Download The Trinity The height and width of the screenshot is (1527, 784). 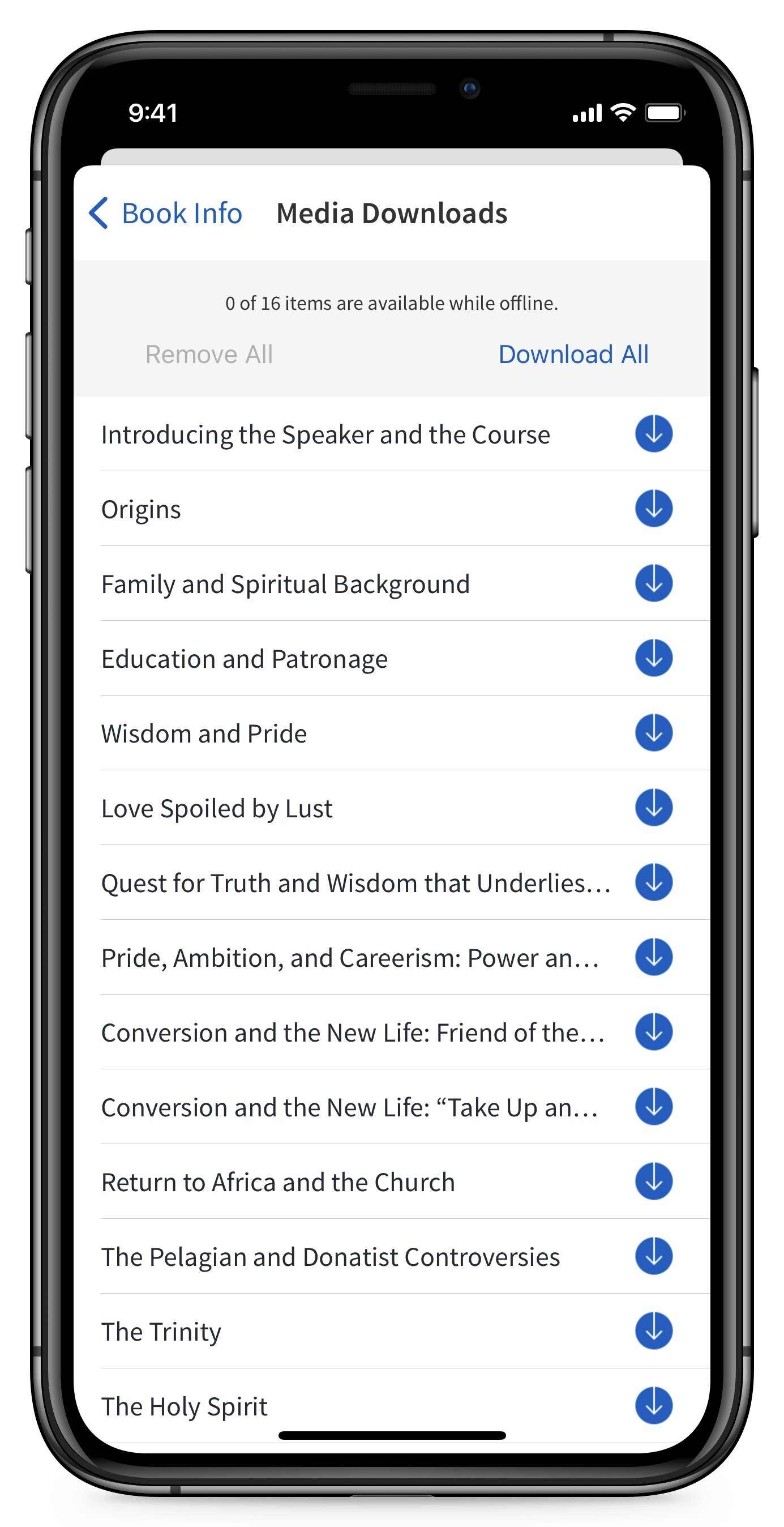click(653, 1331)
